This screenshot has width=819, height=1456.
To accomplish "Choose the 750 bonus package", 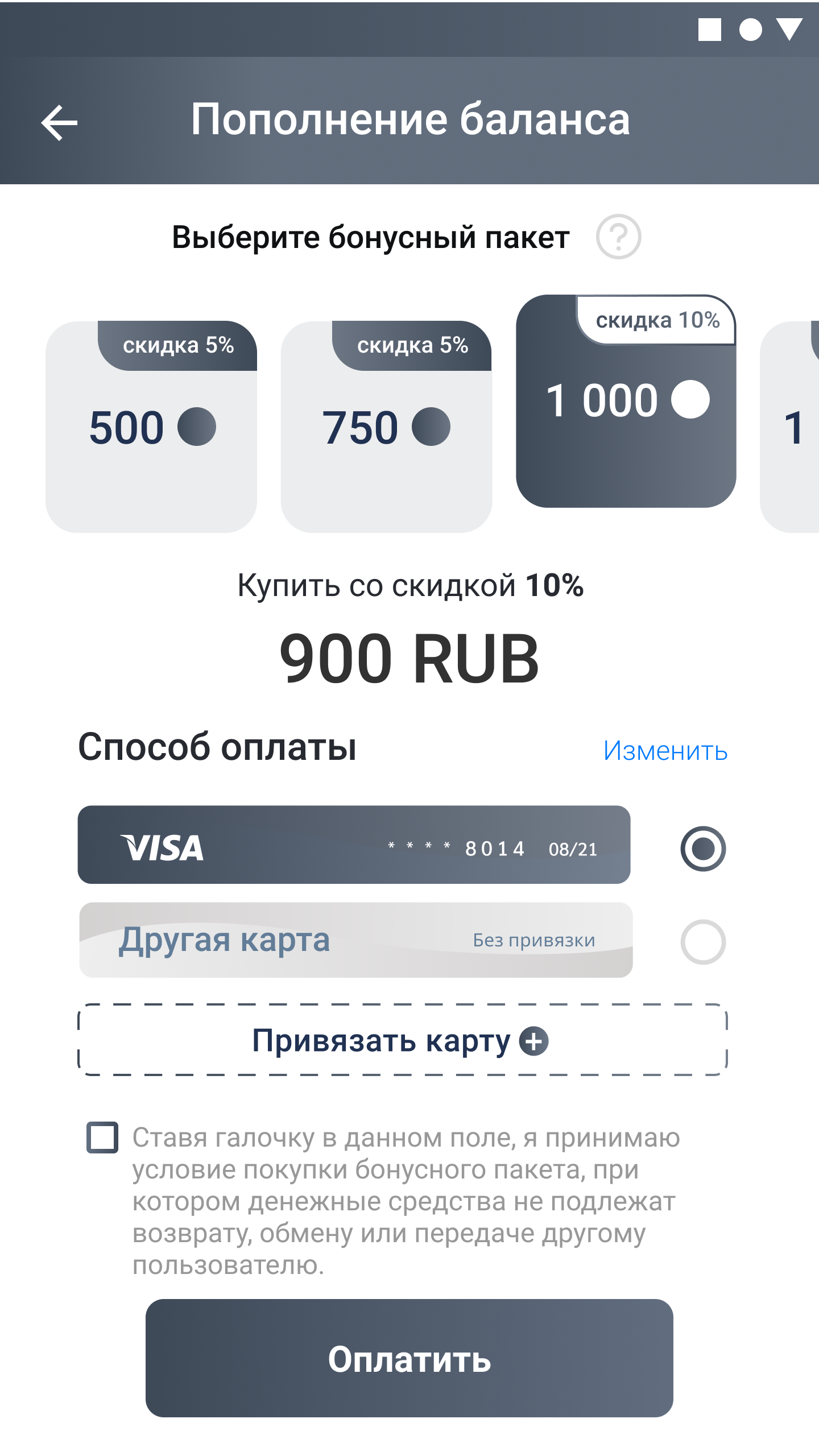I will pos(386,427).
